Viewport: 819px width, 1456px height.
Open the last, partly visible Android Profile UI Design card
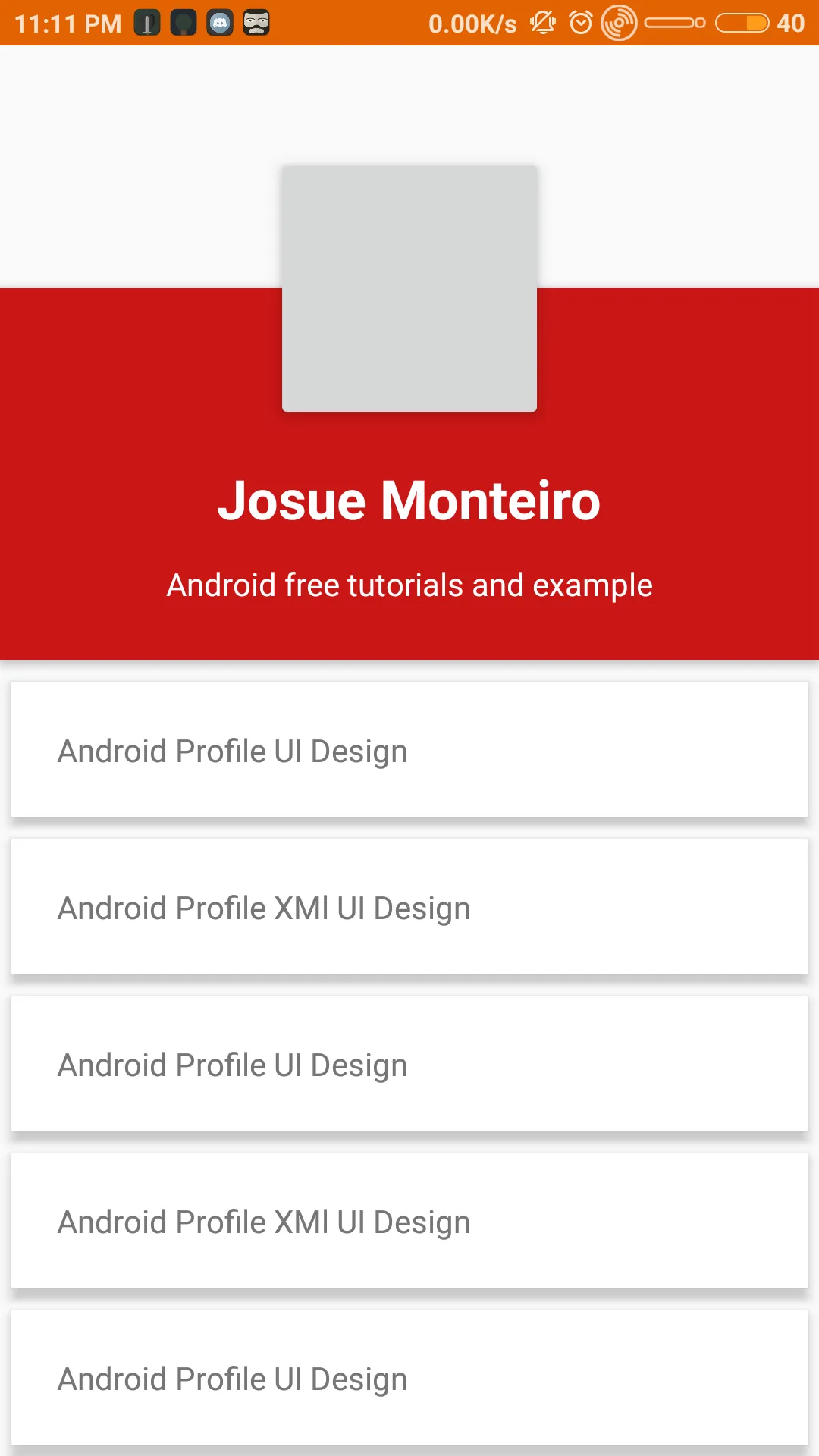click(x=409, y=1378)
